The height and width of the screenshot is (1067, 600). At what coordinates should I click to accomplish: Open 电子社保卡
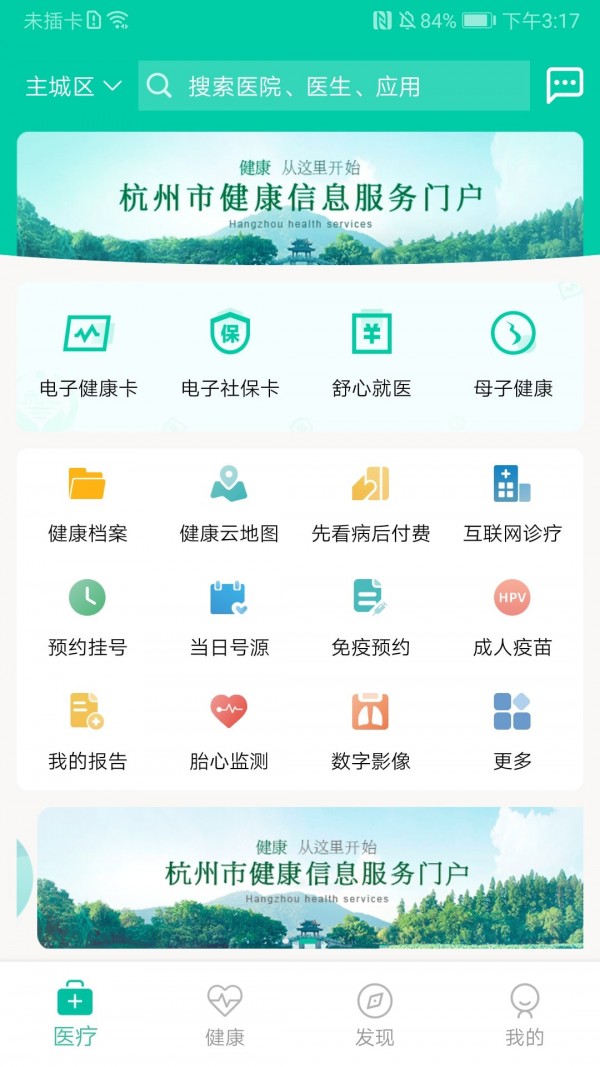229,352
